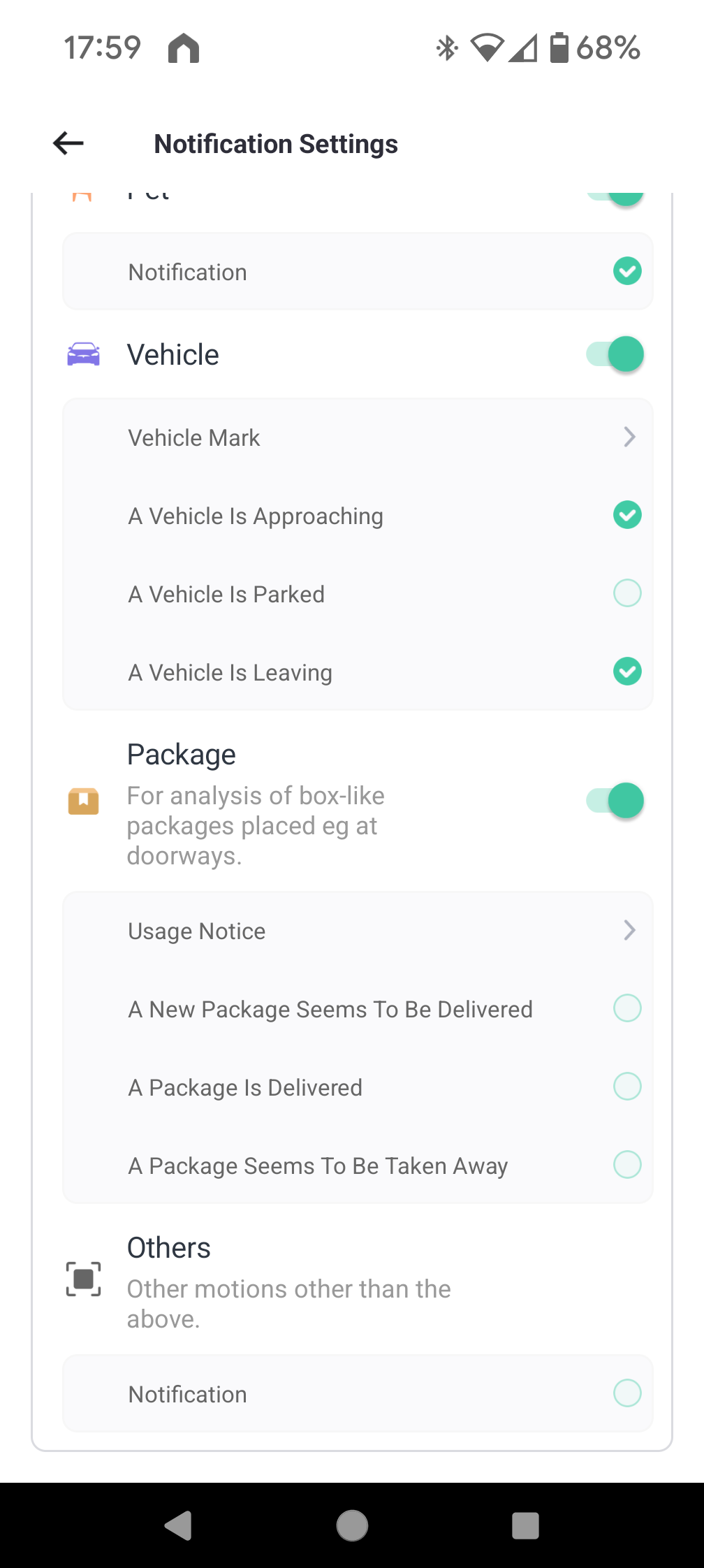Go back from Notification Settings

coord(68,143)
